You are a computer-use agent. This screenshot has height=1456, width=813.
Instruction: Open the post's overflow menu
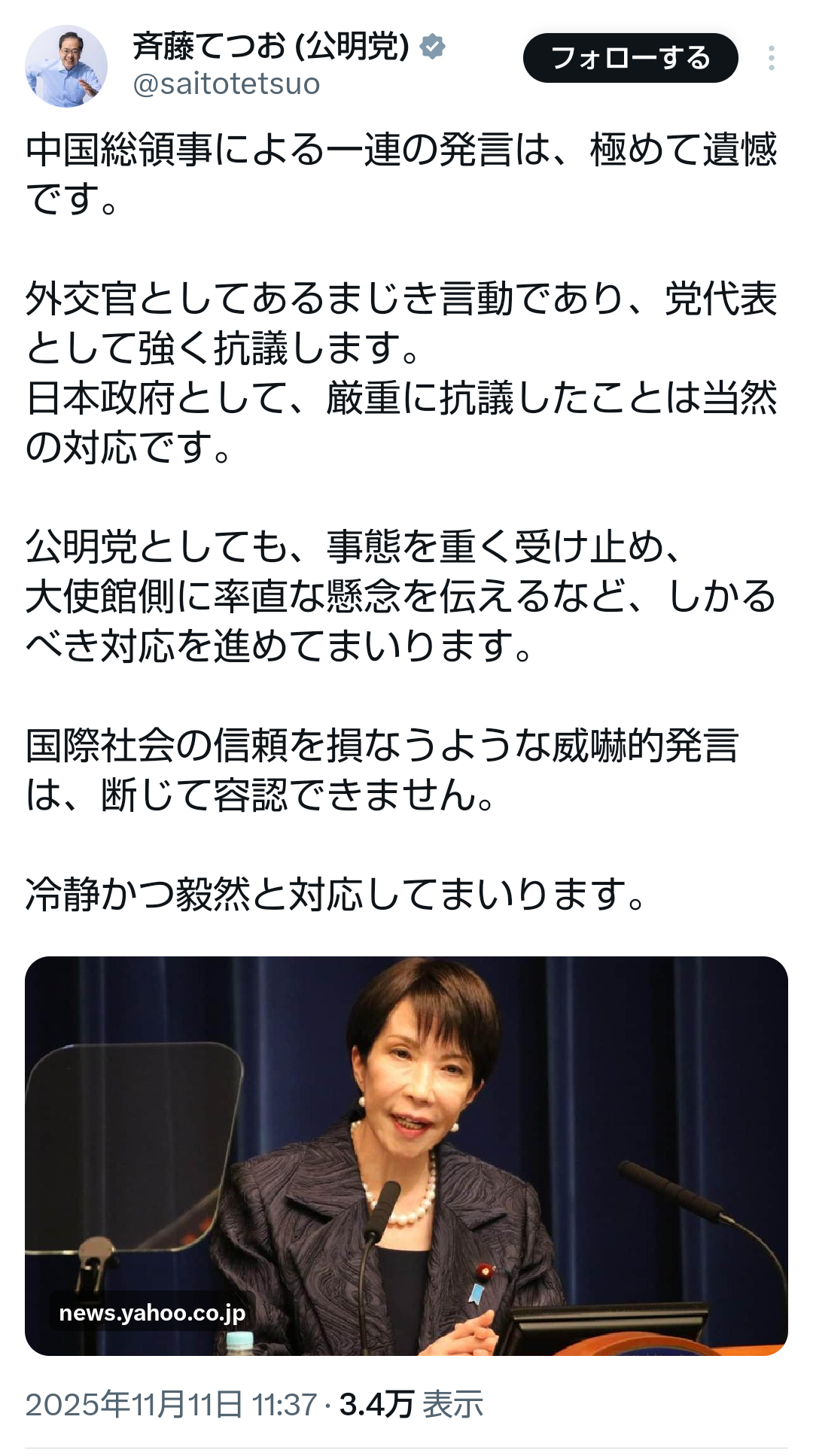coord(771,58)
